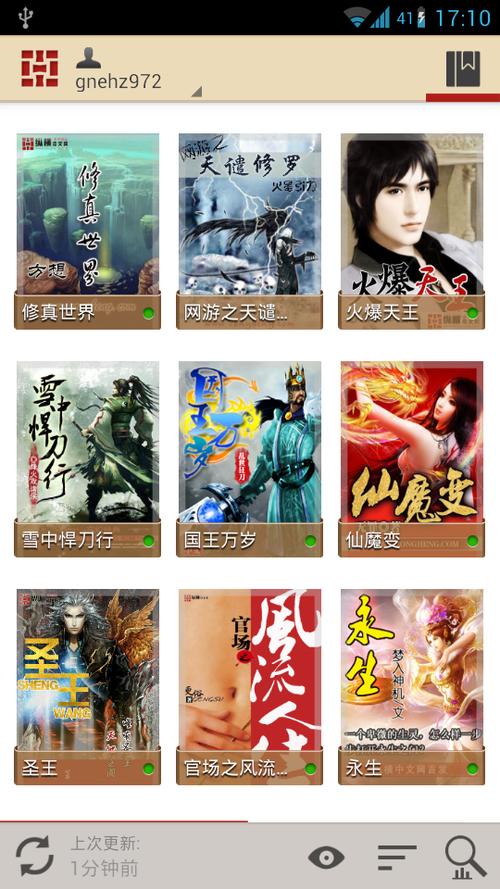Image resolution: width=500 pixels, height=889 pixels.
Task: Open the book 火爆天王
Action: click(412, 231)
